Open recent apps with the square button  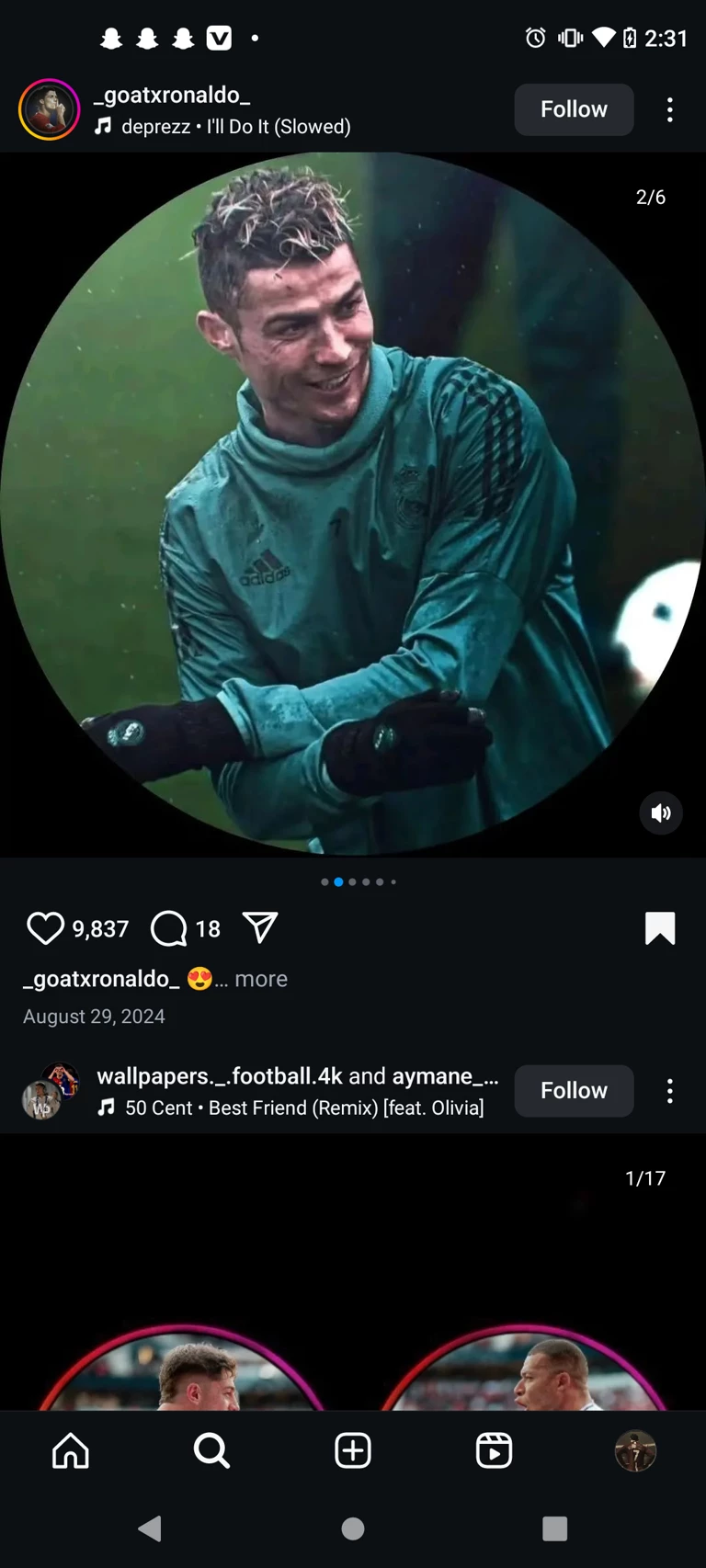point(555,1528)
